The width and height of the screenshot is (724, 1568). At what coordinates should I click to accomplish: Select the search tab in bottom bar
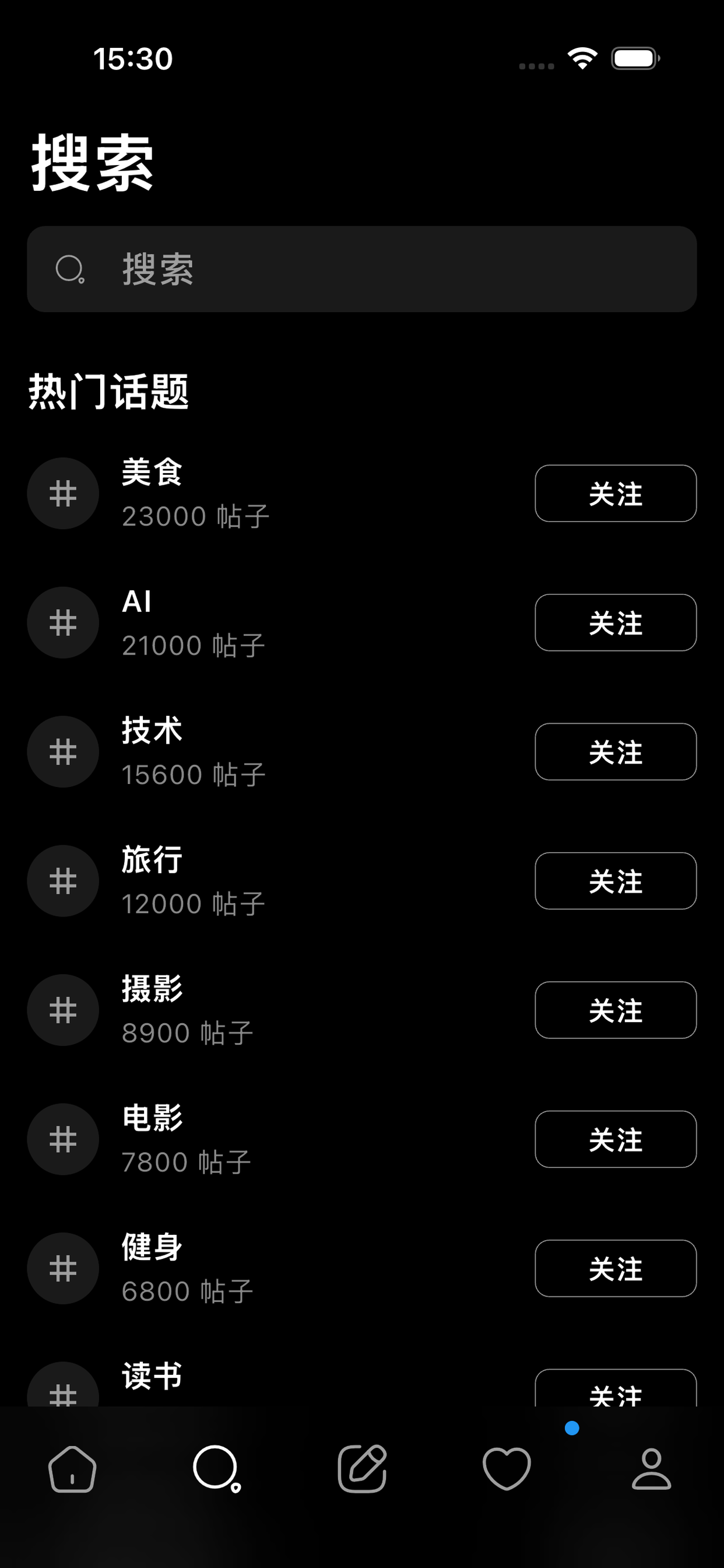point(217,1468)
